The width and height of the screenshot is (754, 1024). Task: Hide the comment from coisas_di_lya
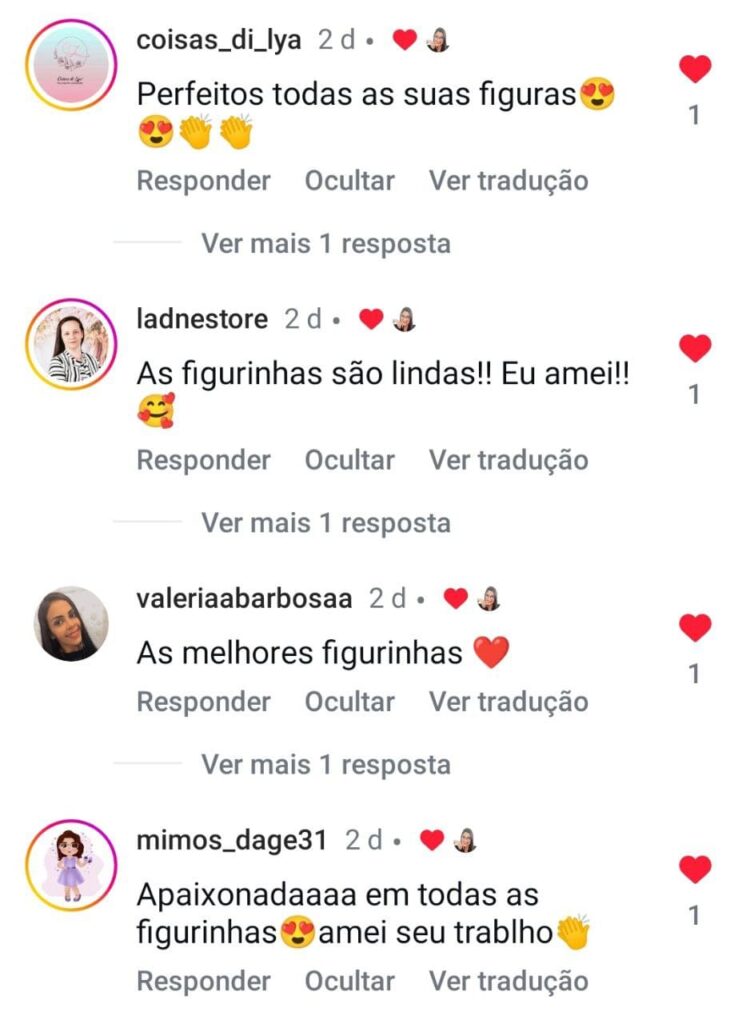tap(349, 181)
